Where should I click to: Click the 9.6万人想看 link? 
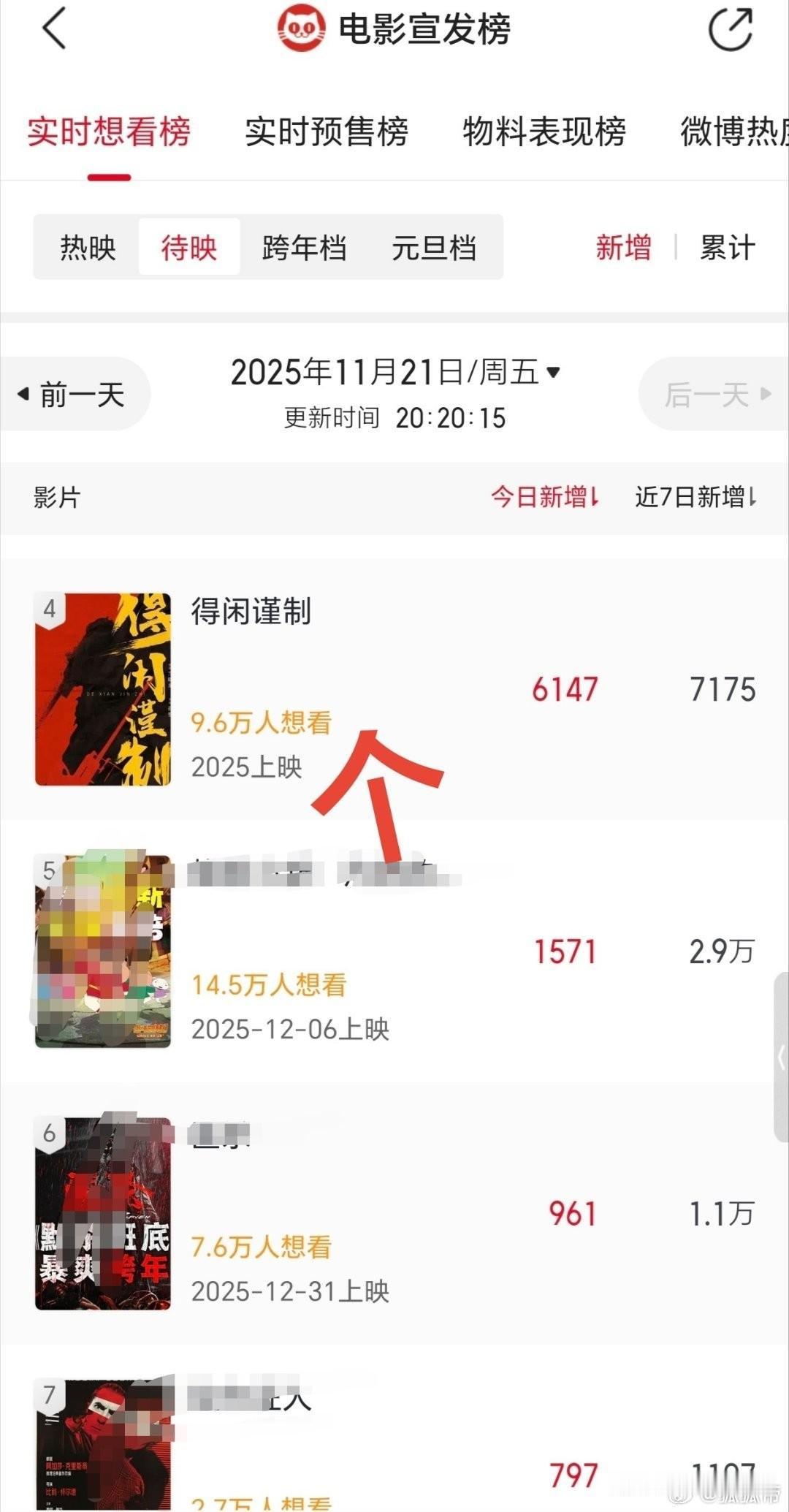click(x=263, y=721)
